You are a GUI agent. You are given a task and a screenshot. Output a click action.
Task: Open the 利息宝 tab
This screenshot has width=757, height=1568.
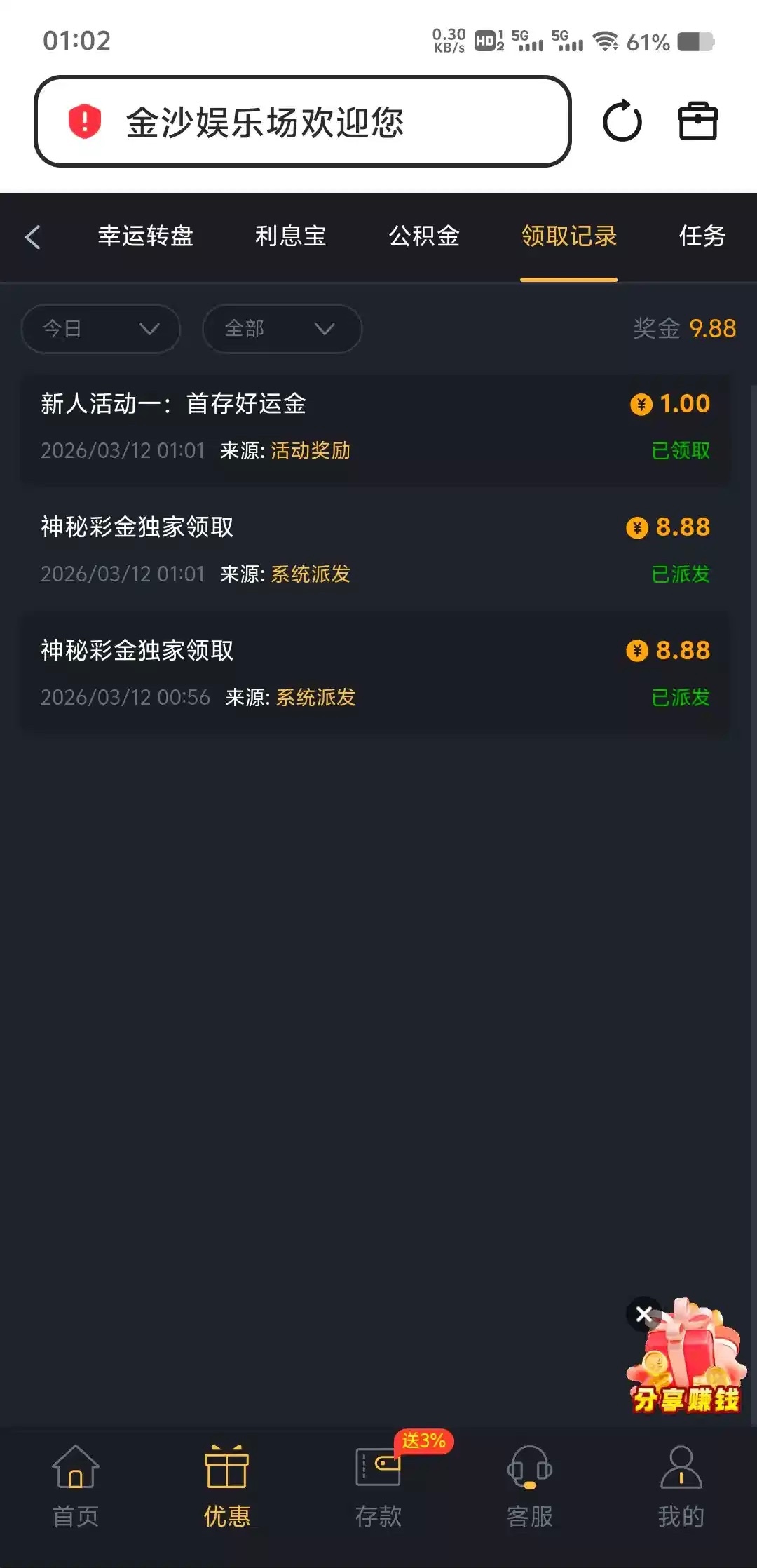coord(290,236)
